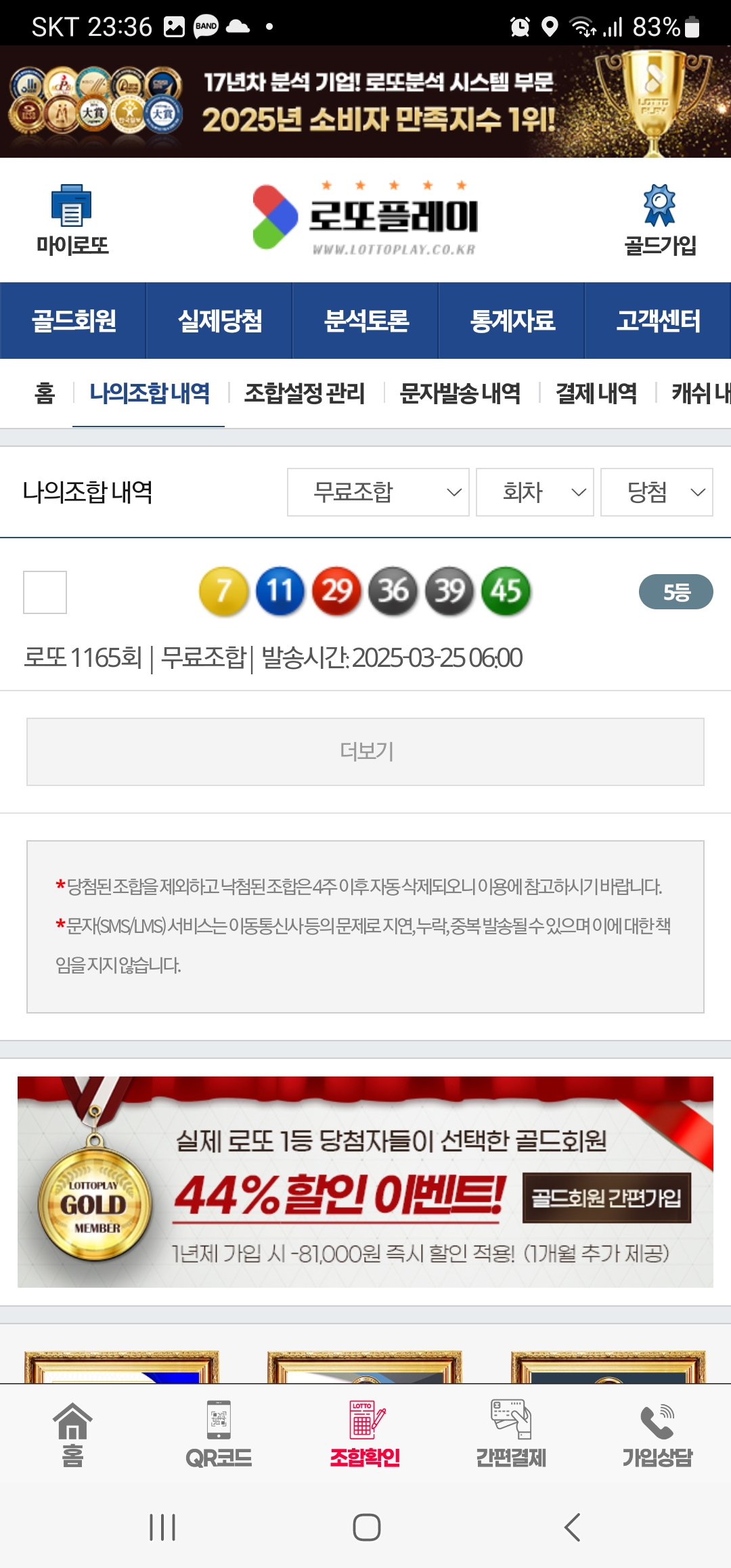Tap the 더보기 load more button
The height and width of the screenshot is (1568, 731).
(365, 752)
